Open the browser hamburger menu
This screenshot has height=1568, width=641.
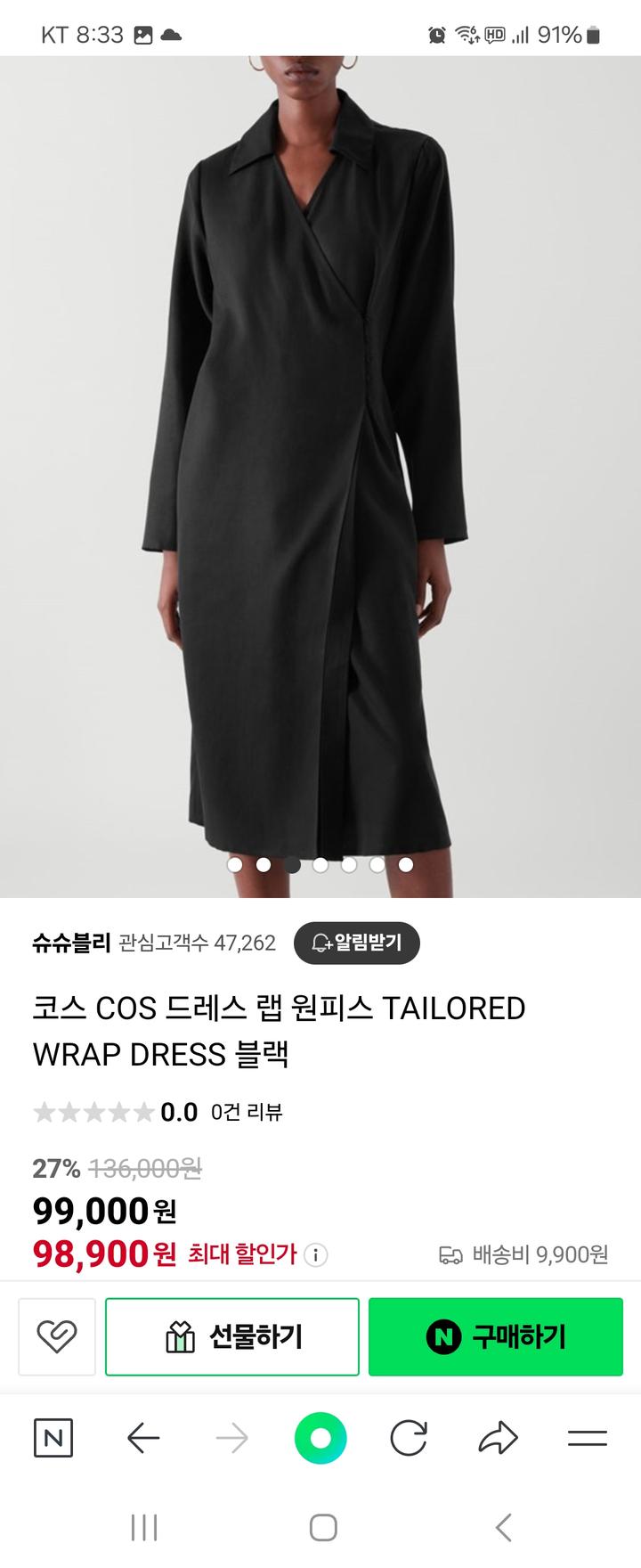pos(587,1438)
